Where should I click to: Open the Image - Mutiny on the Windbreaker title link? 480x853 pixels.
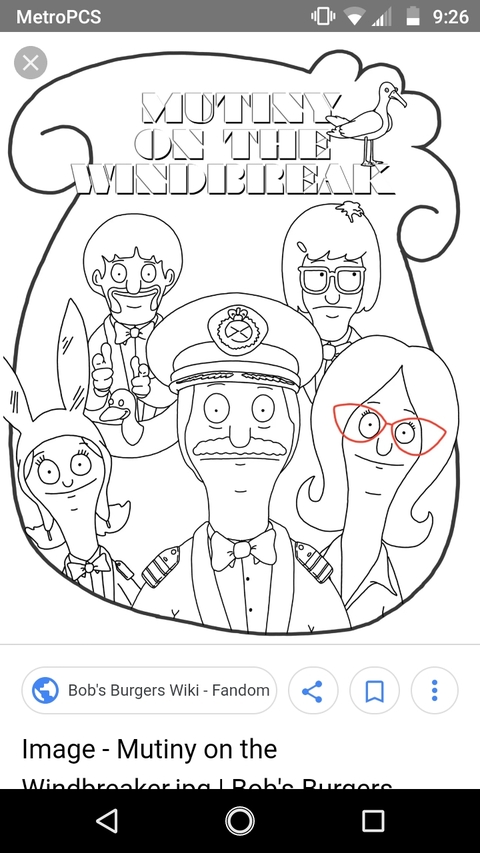coord(207,764)
